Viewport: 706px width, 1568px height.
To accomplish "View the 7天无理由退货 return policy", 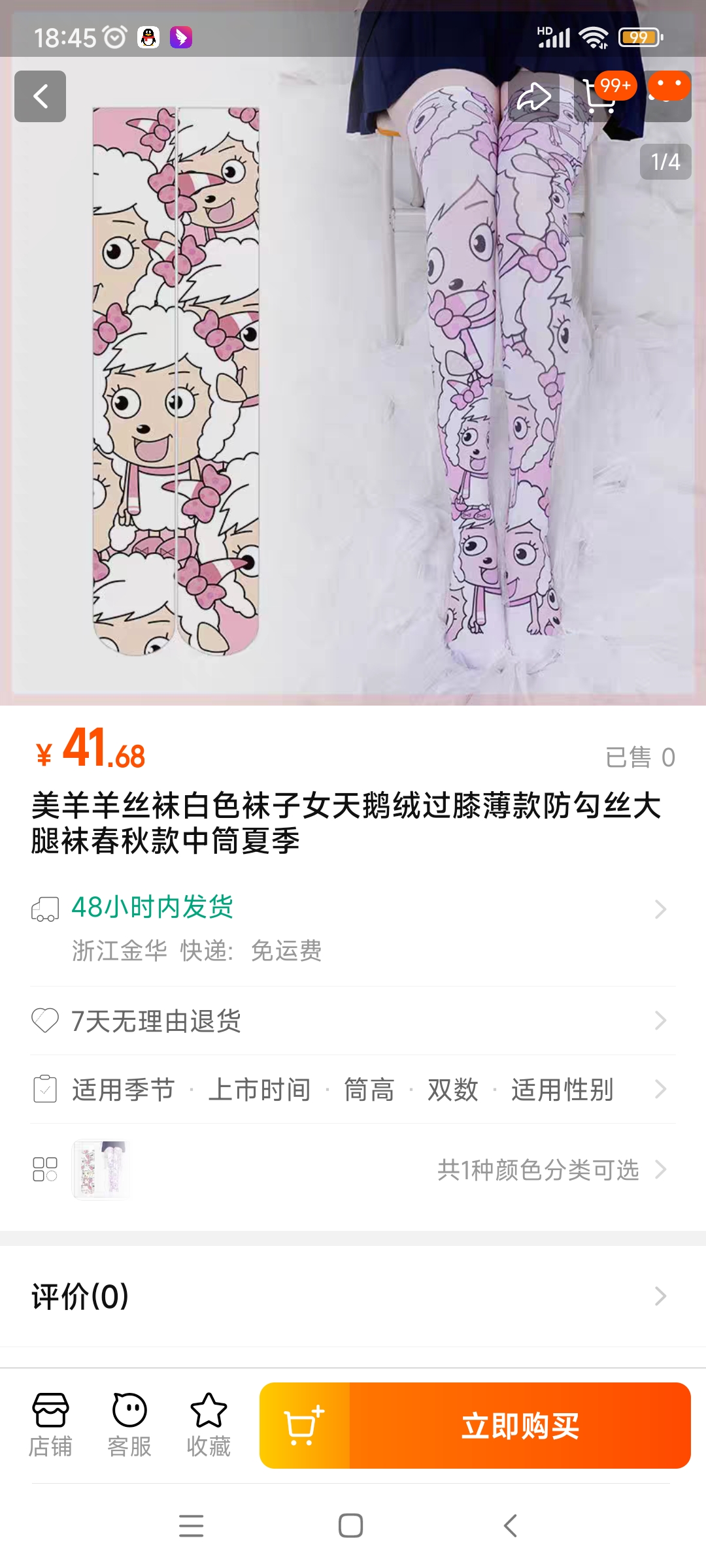I will tap(353, 1021).
